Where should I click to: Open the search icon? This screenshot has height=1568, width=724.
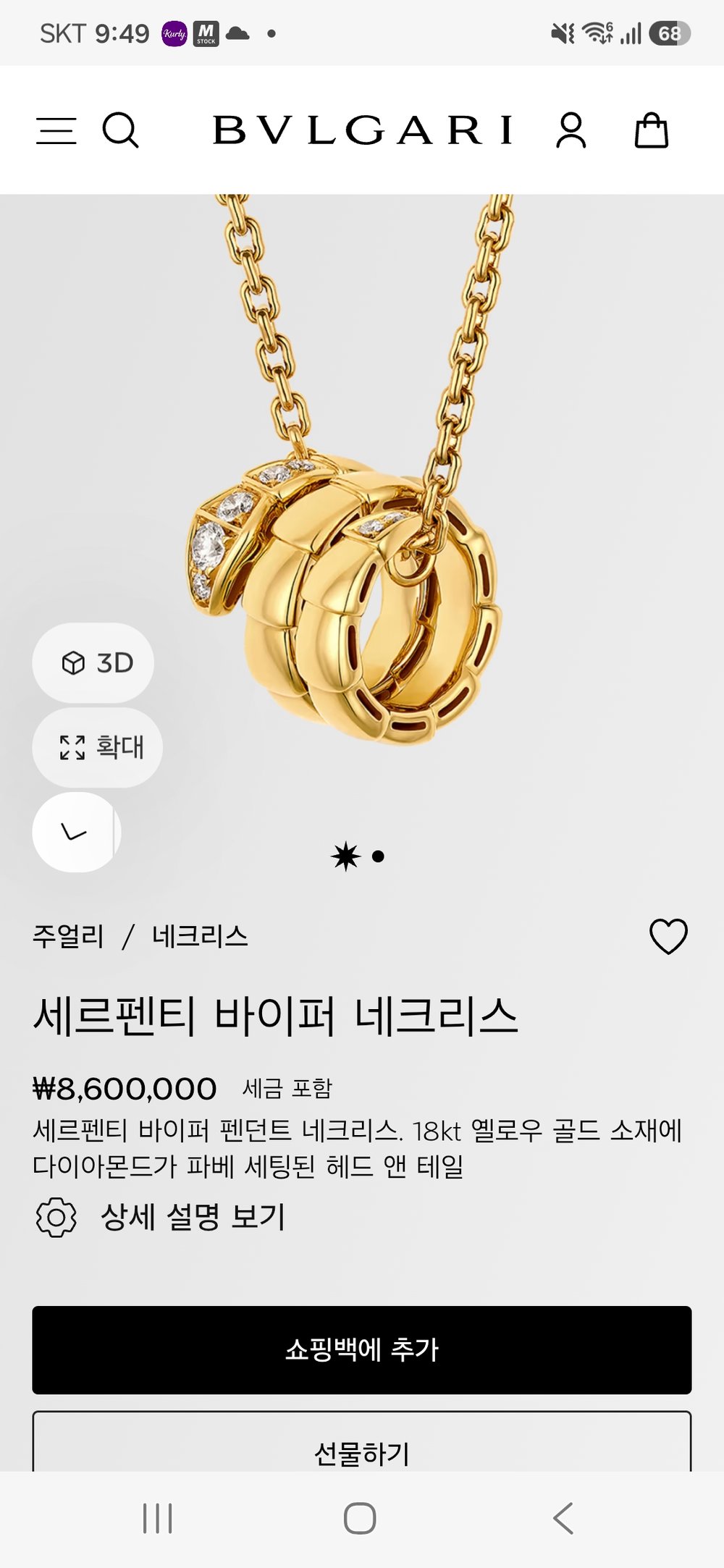[x=120, y=130]
